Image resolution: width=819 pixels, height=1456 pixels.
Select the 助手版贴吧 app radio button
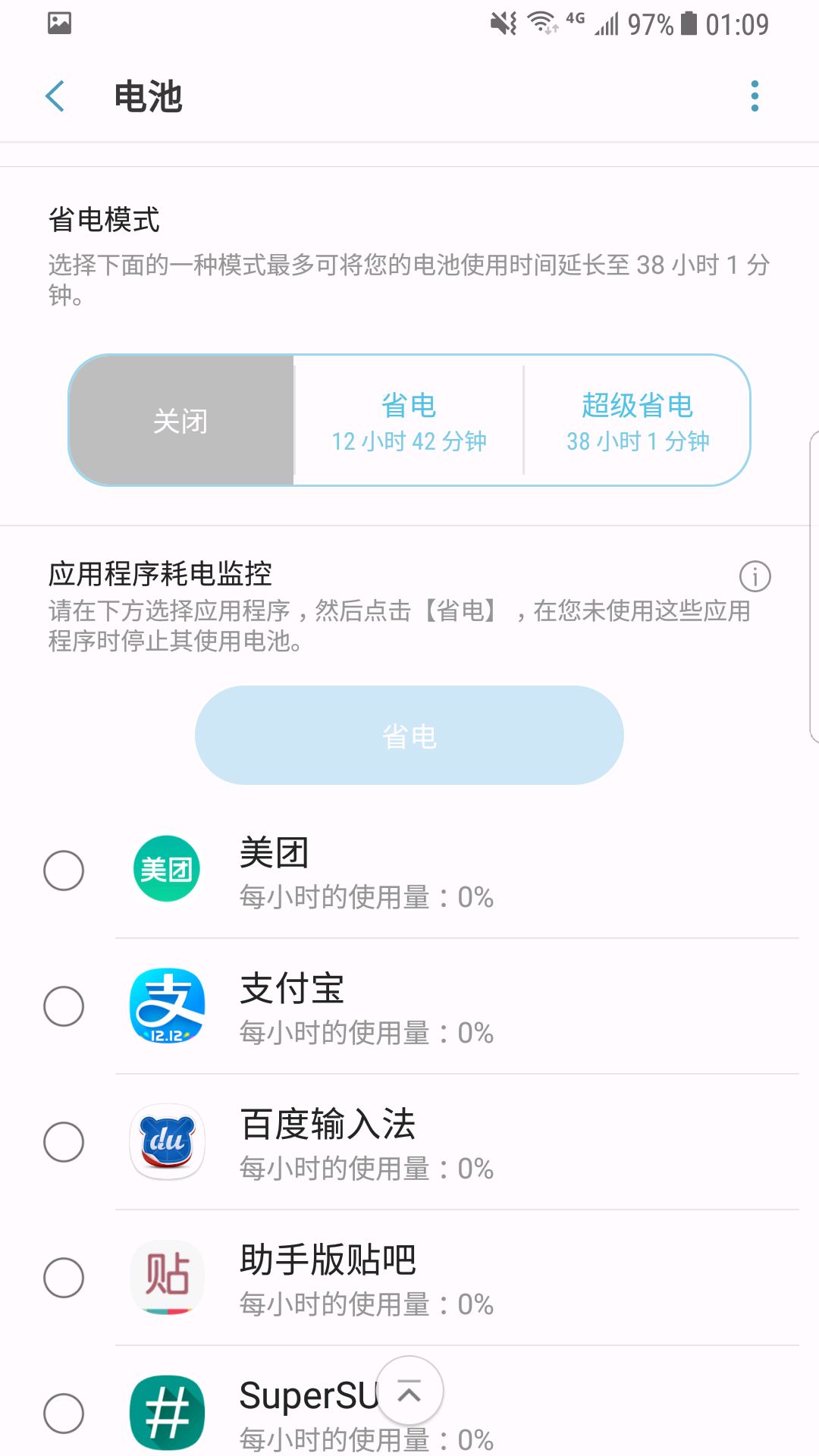(x=64, y=1278)
